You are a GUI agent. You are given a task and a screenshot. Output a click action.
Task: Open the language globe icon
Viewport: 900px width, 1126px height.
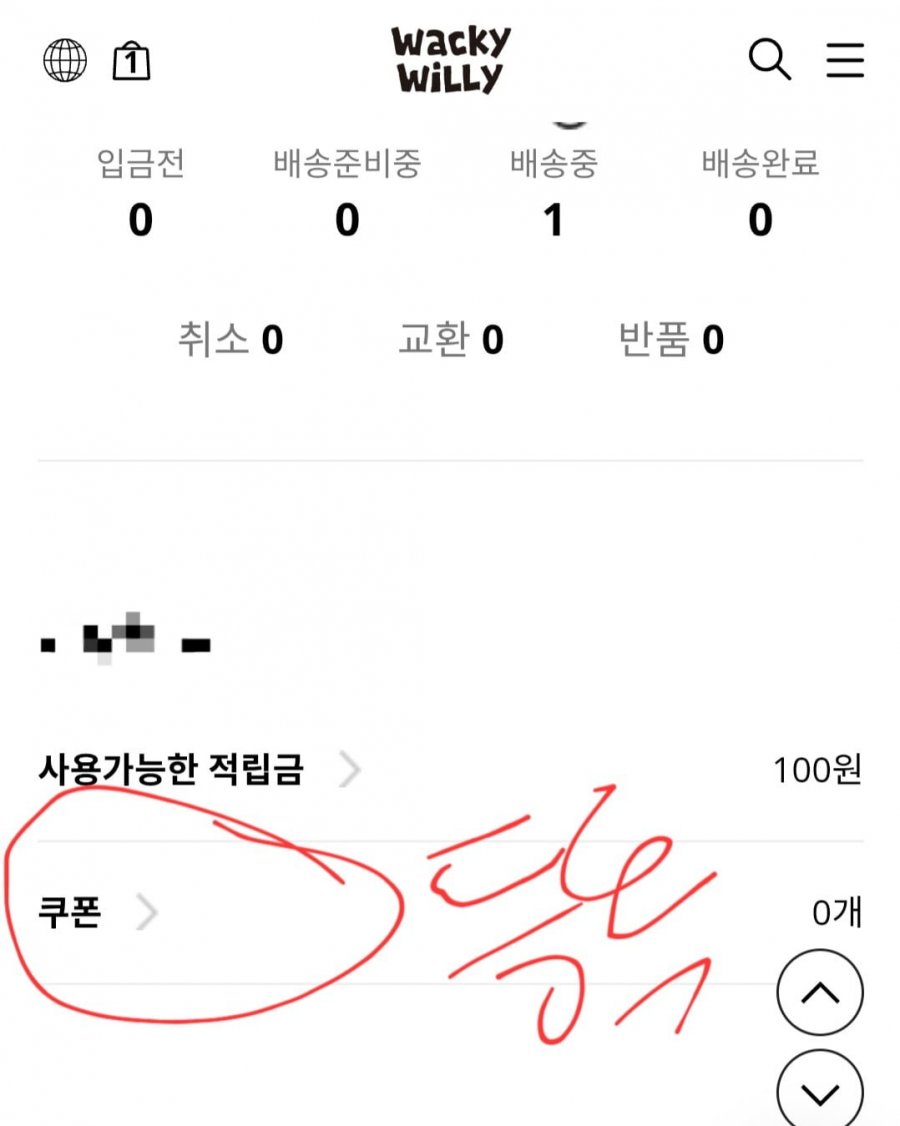point(65,61)
